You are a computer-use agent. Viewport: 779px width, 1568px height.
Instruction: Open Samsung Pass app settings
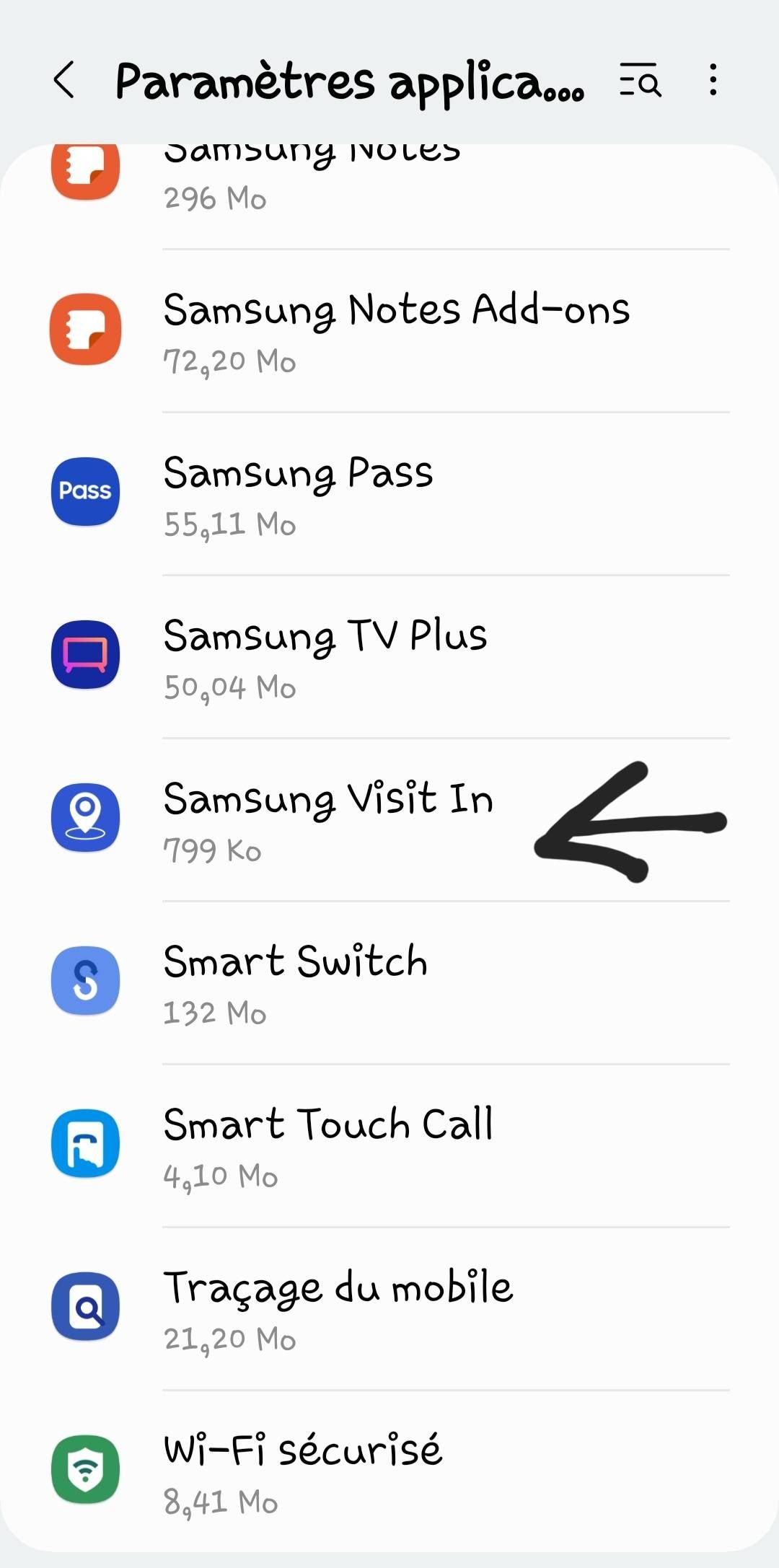[389, 494]
